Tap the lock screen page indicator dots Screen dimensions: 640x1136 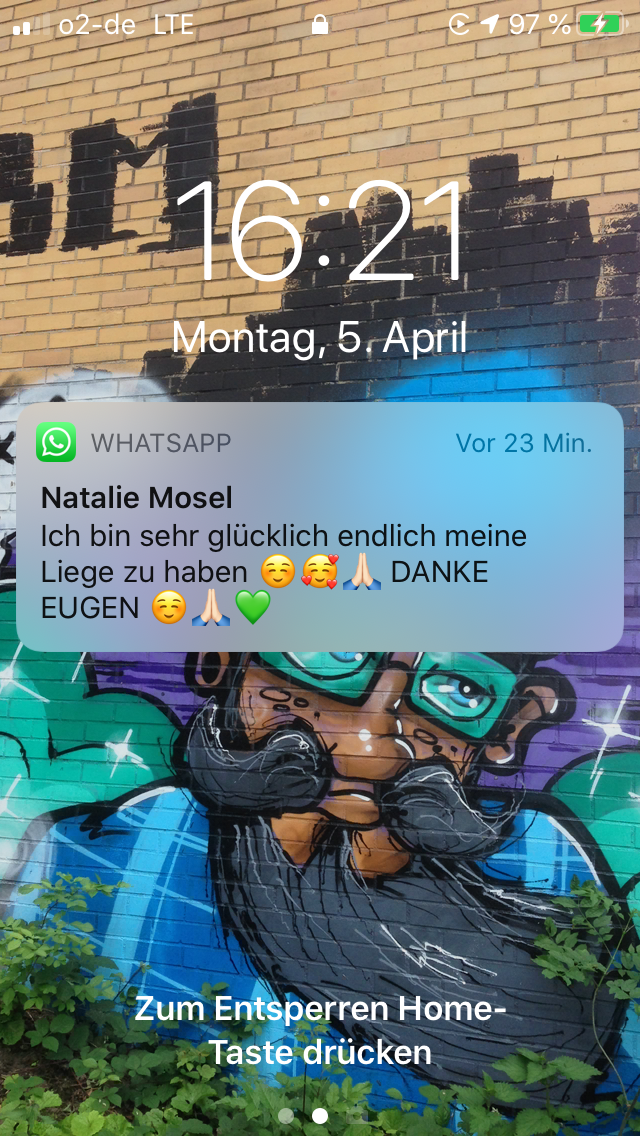point(320,1114)
